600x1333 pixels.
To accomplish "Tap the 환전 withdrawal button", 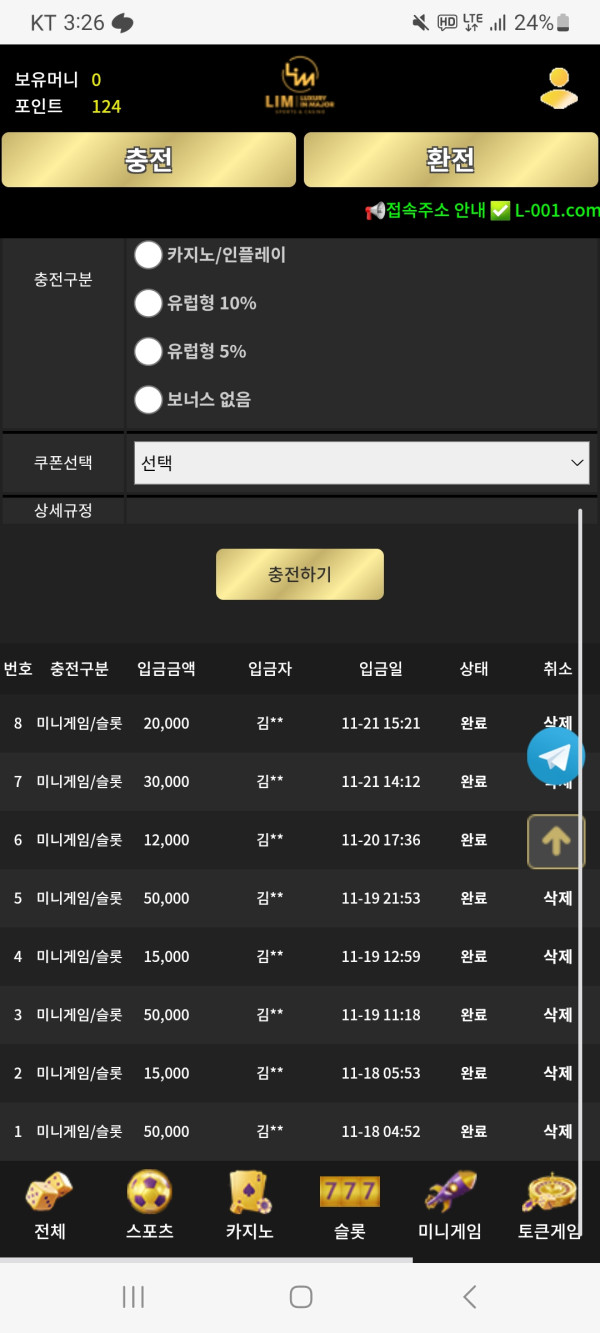I will click(x=449, y=160).
